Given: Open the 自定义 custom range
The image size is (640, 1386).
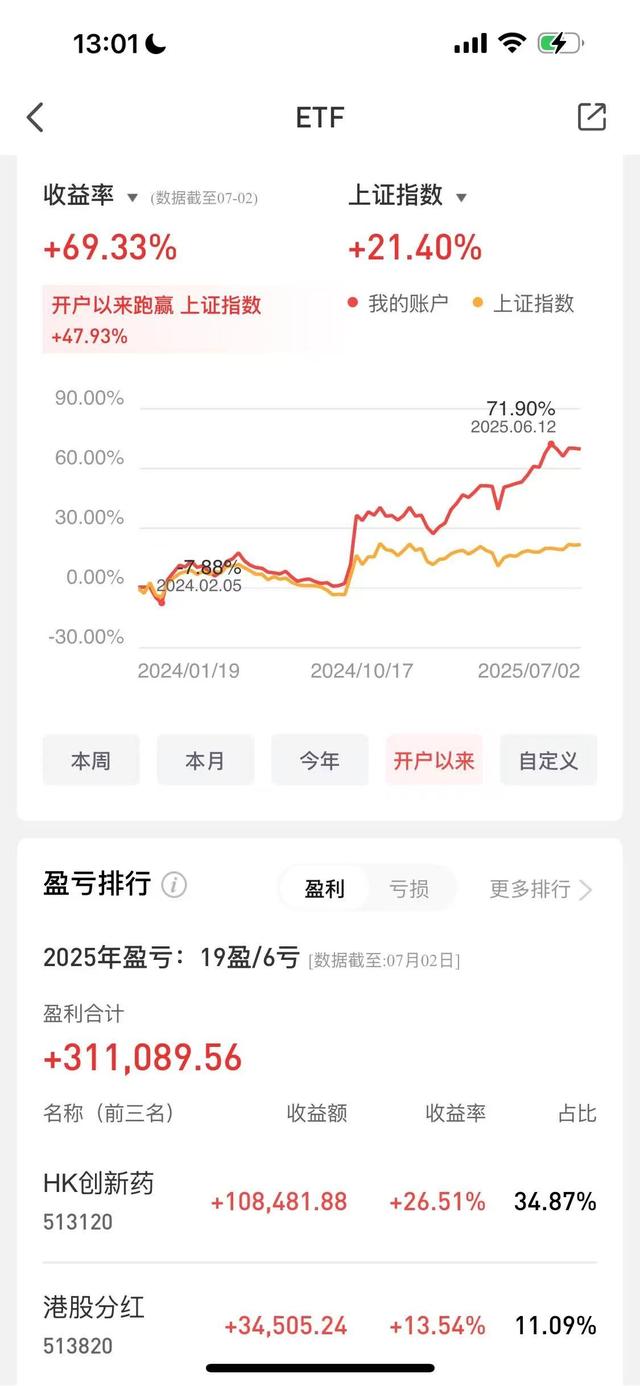Looking at the screenshot, I should (548, 760).
